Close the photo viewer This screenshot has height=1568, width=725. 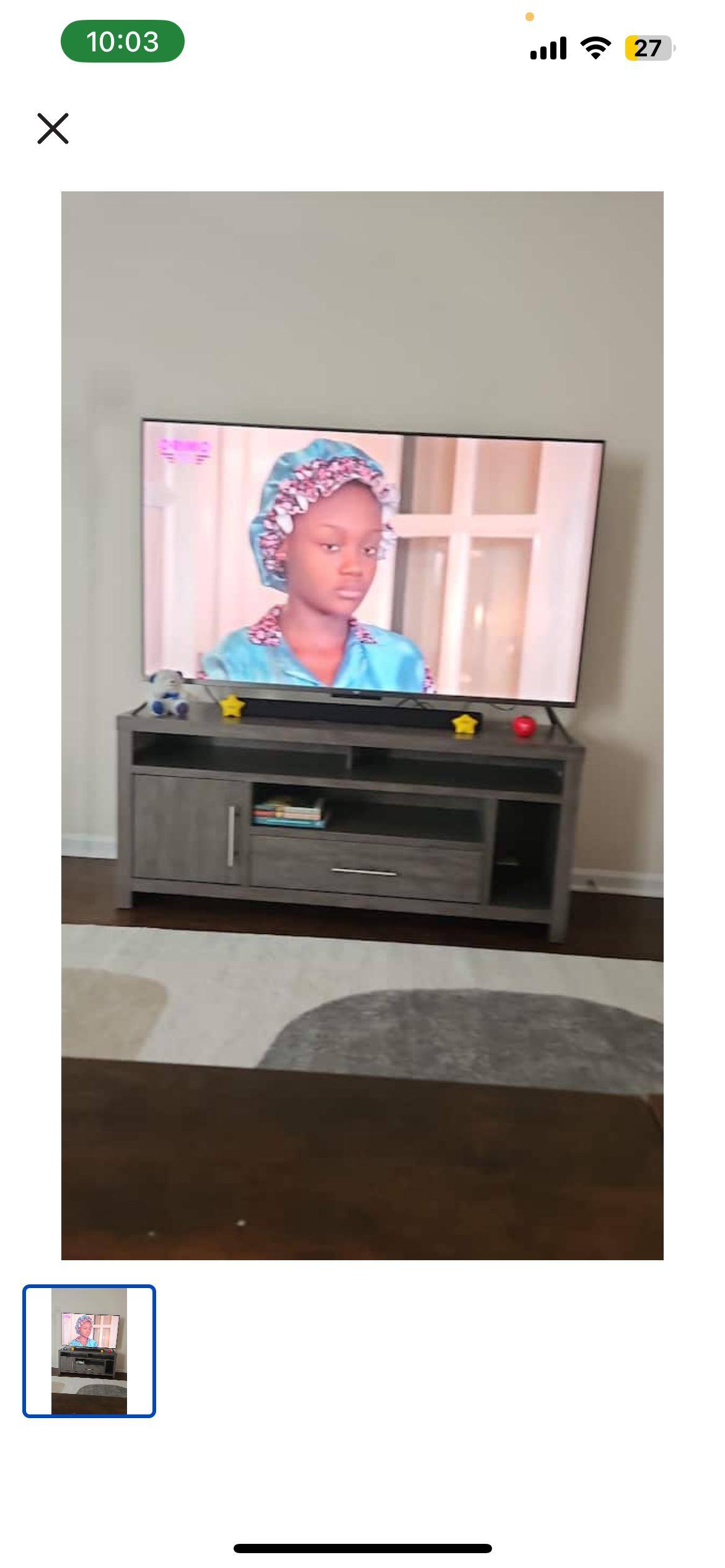click(x=53, y=128)
